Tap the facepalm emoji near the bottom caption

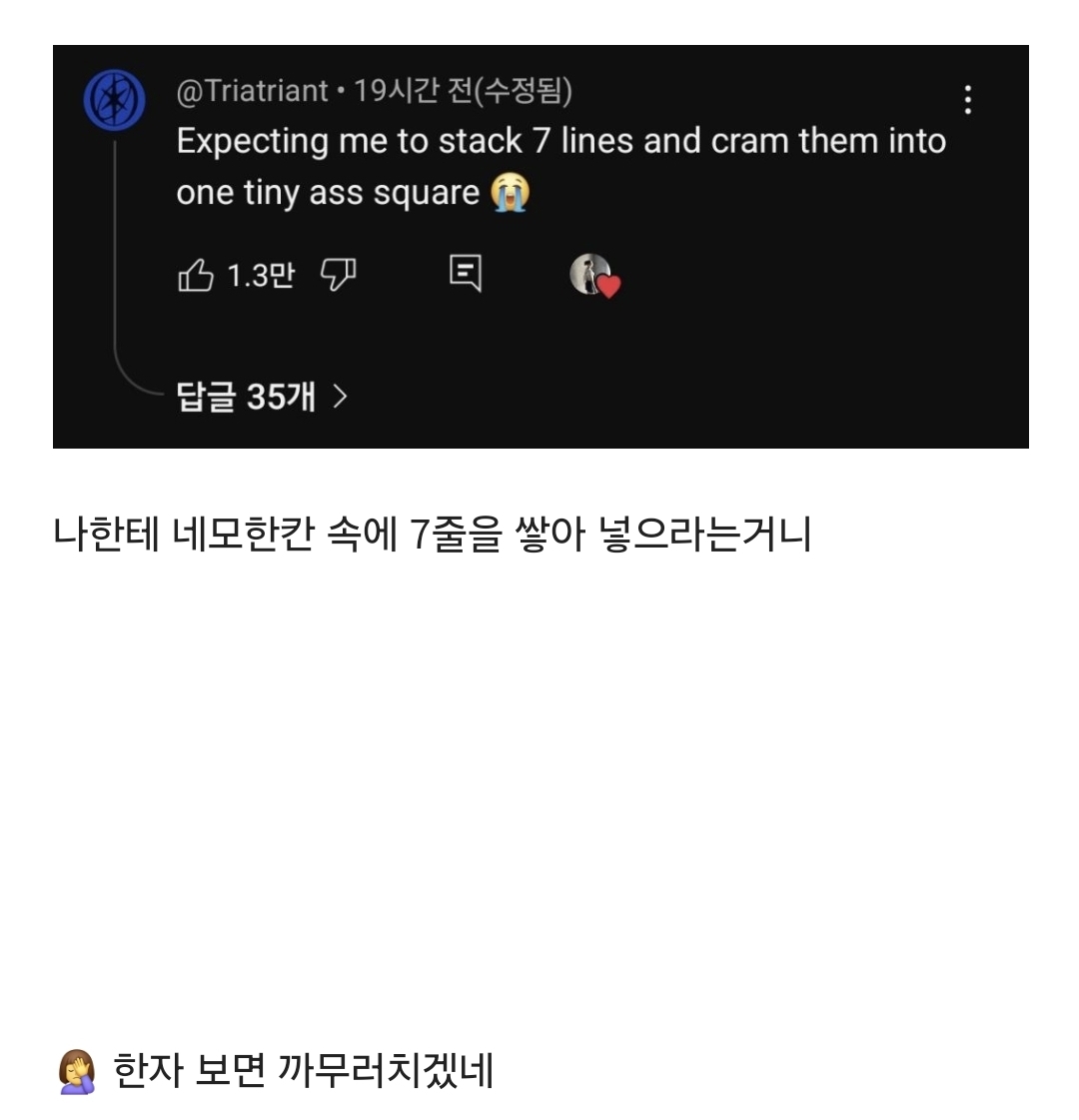pos(80,1068)
